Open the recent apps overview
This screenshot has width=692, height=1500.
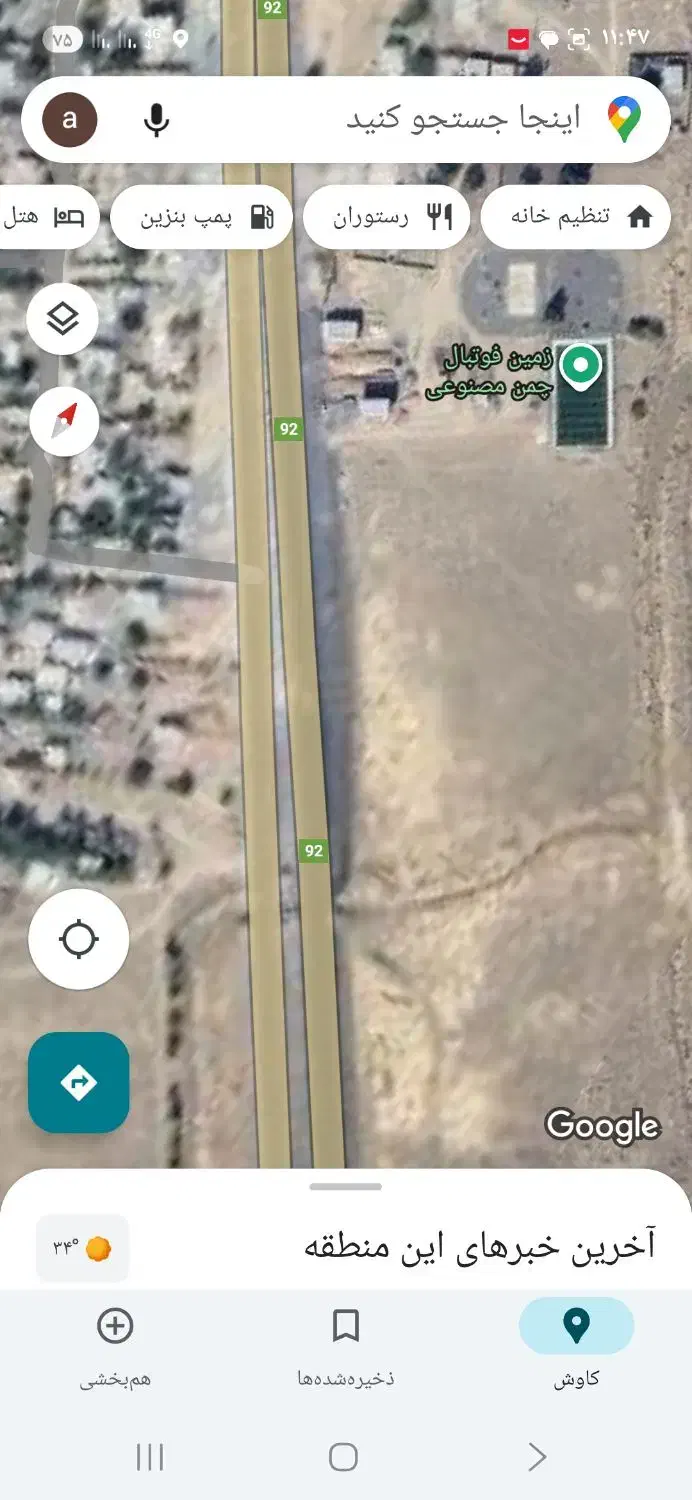[150, 1457]
